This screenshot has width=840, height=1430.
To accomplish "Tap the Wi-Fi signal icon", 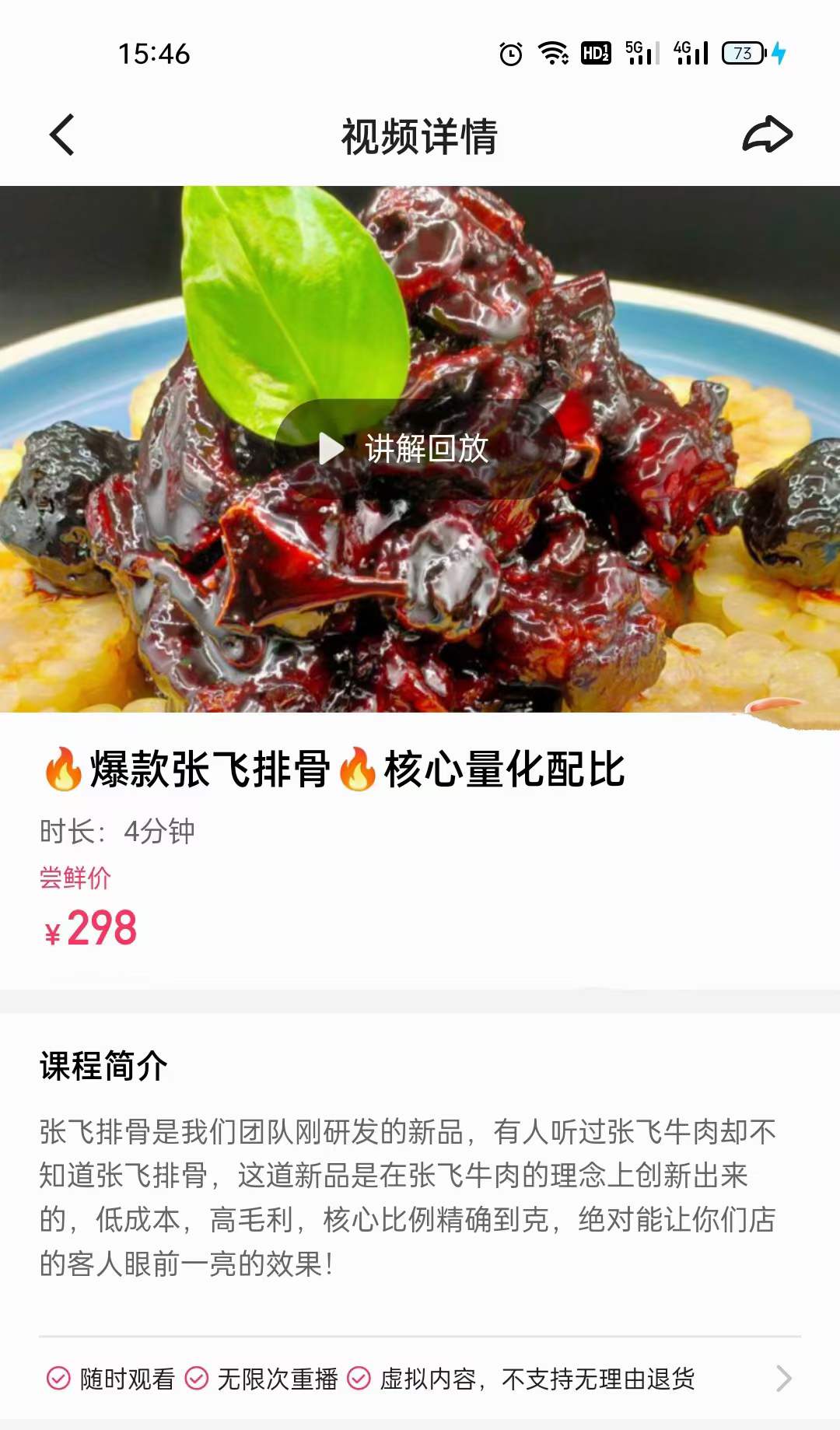I will (x=552, y=54).
